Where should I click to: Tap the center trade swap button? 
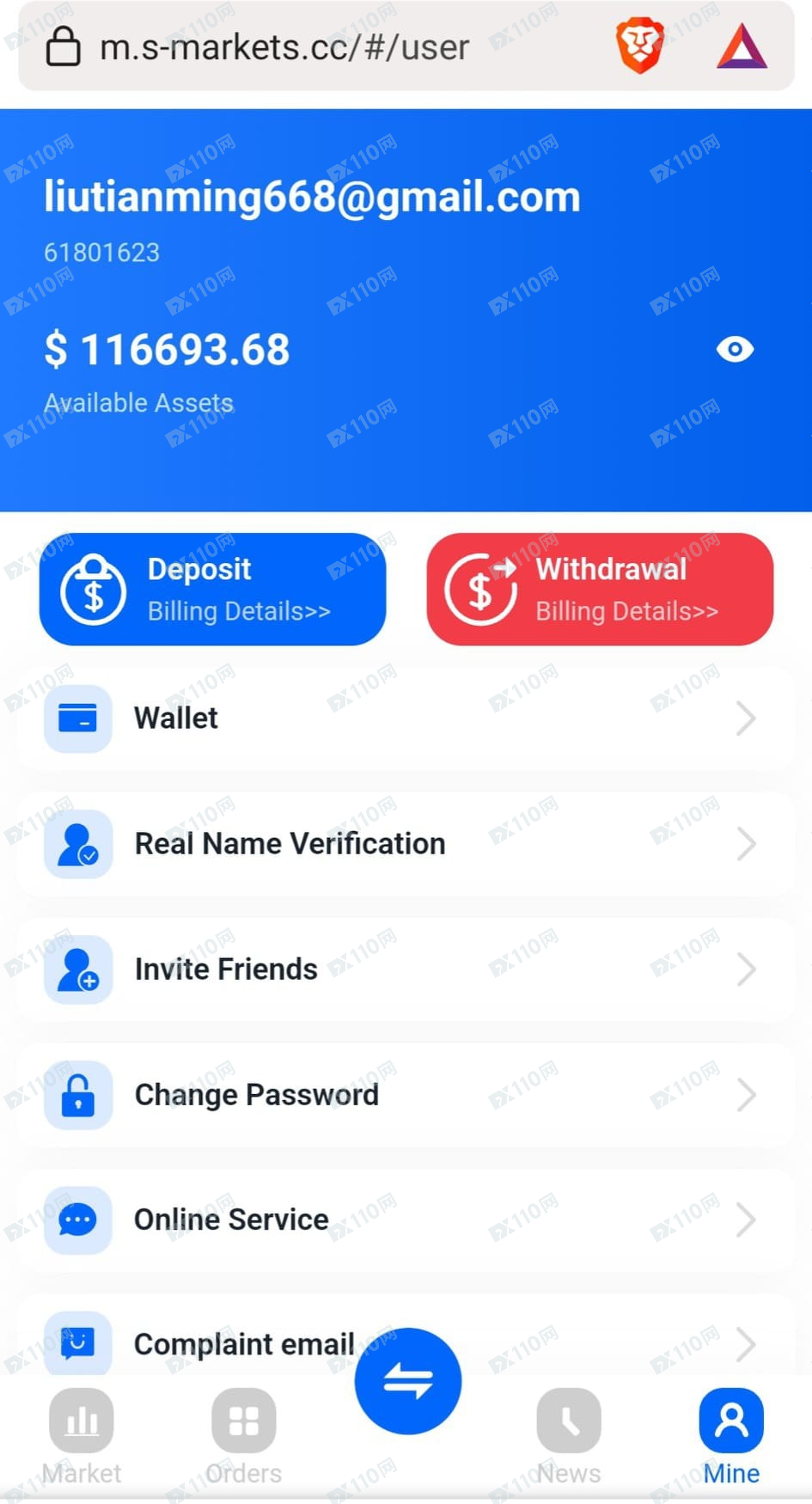pyautogui.click(x=408, y=1381)
